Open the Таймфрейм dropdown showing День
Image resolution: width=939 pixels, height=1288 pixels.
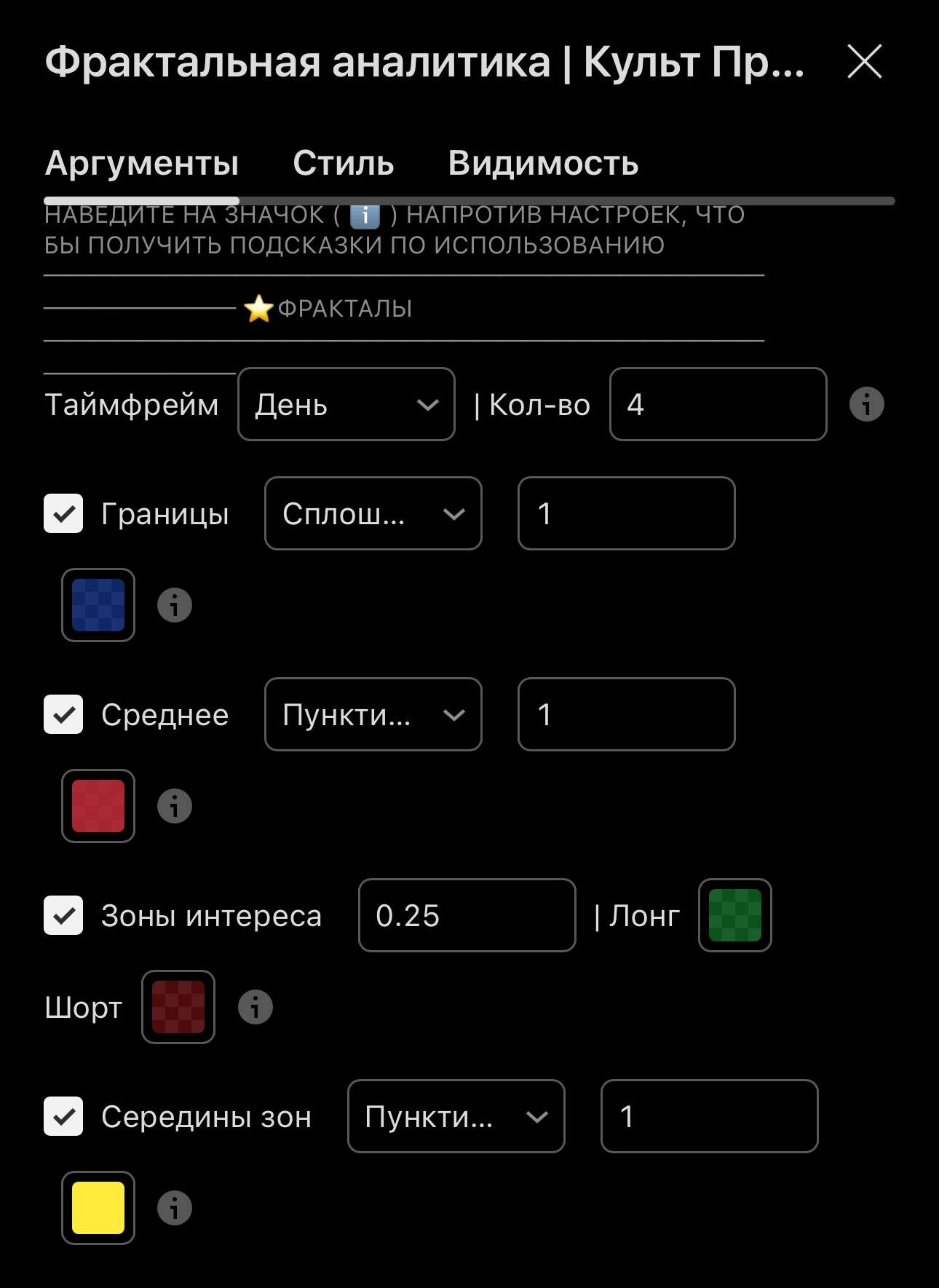pos(346,404)
